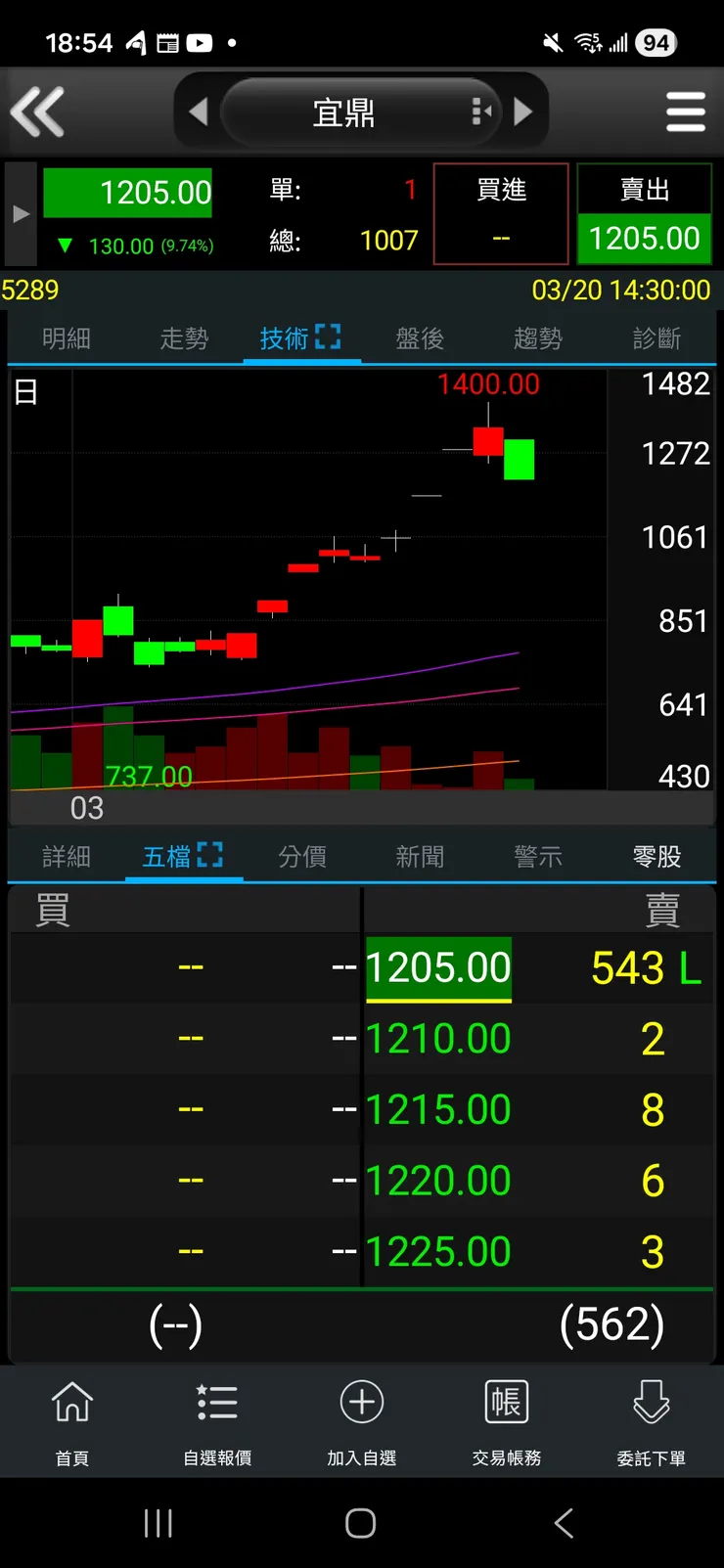Open the 警示 alerts tab
This screenshot has width=724, height=1568.
538,857
